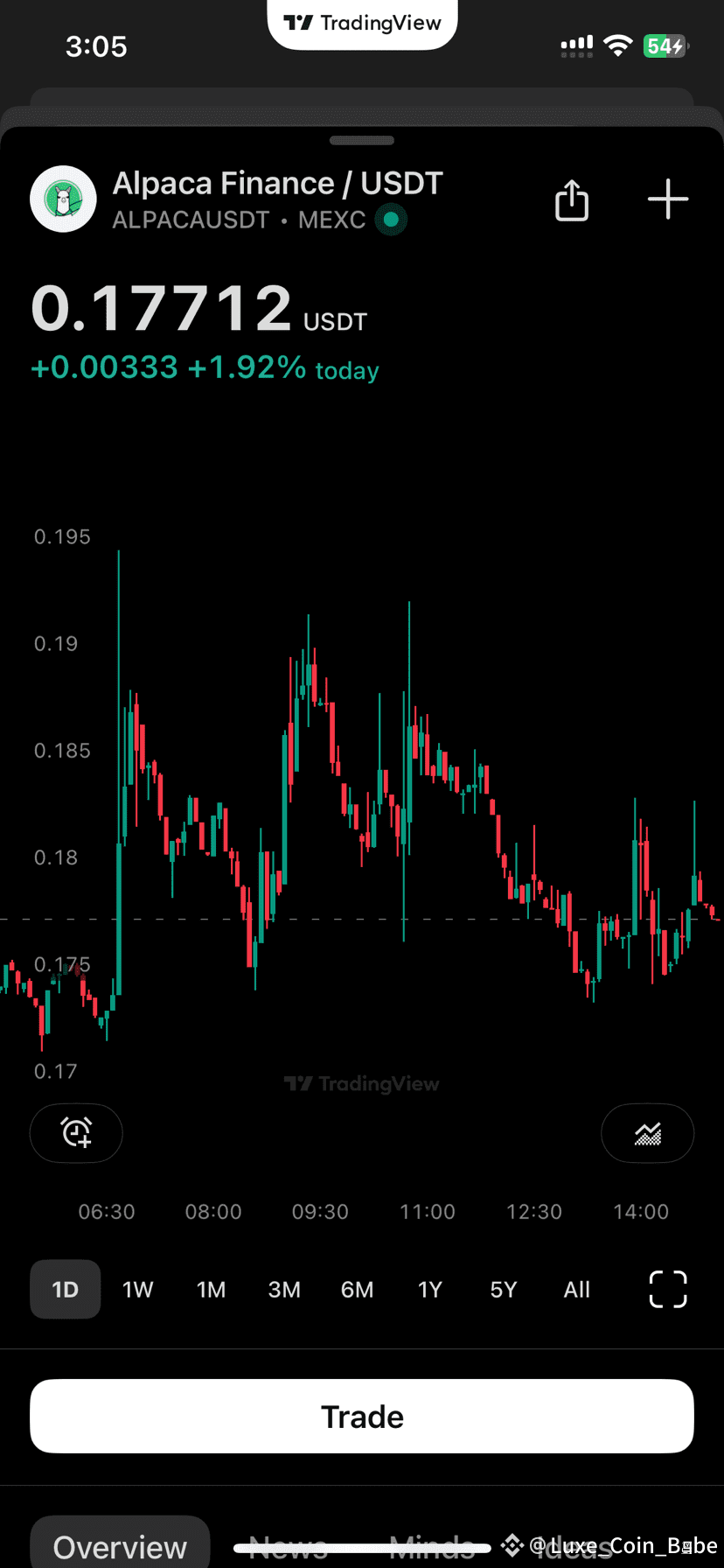The width and height of the screenshot is (724, 1568).
Task: Enter fullscreen chart mode
Action: (667, 1288)
